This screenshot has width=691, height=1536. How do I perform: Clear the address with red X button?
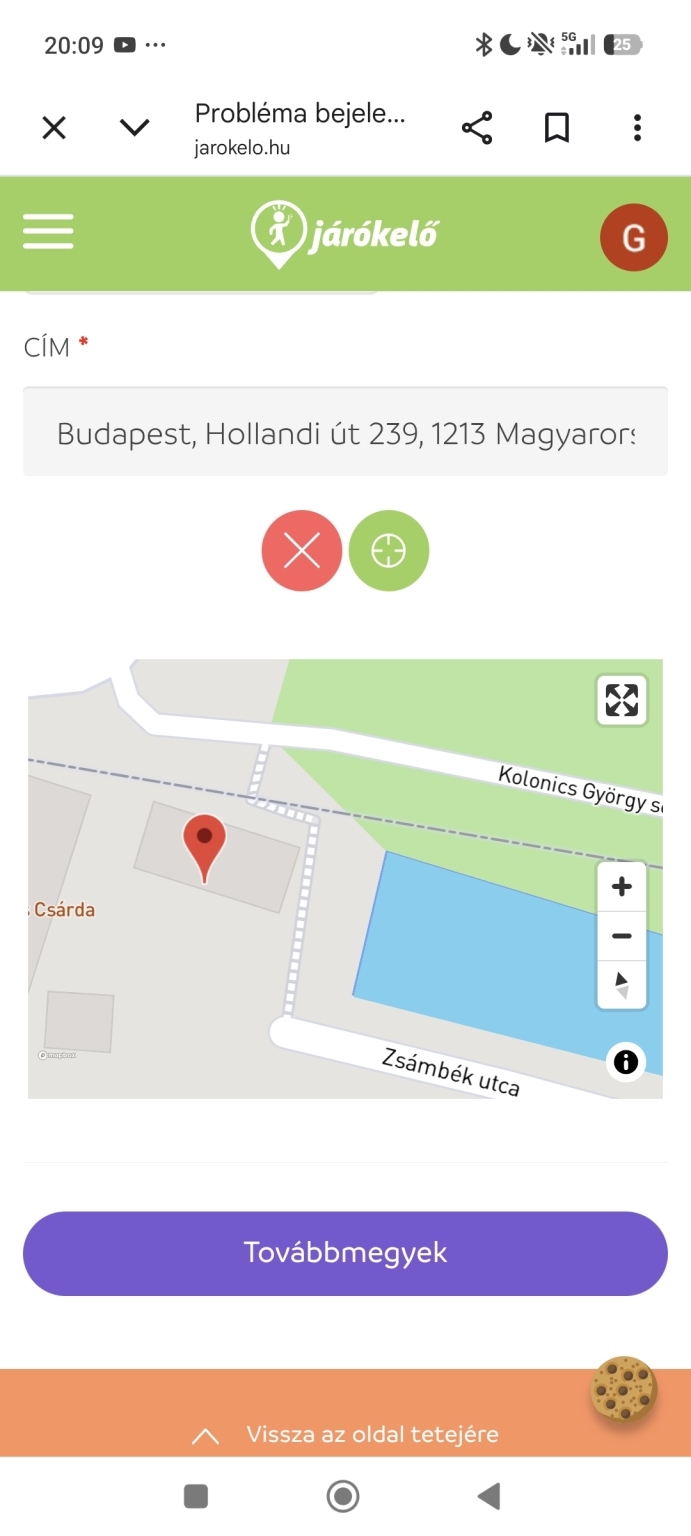coord(302,551)
